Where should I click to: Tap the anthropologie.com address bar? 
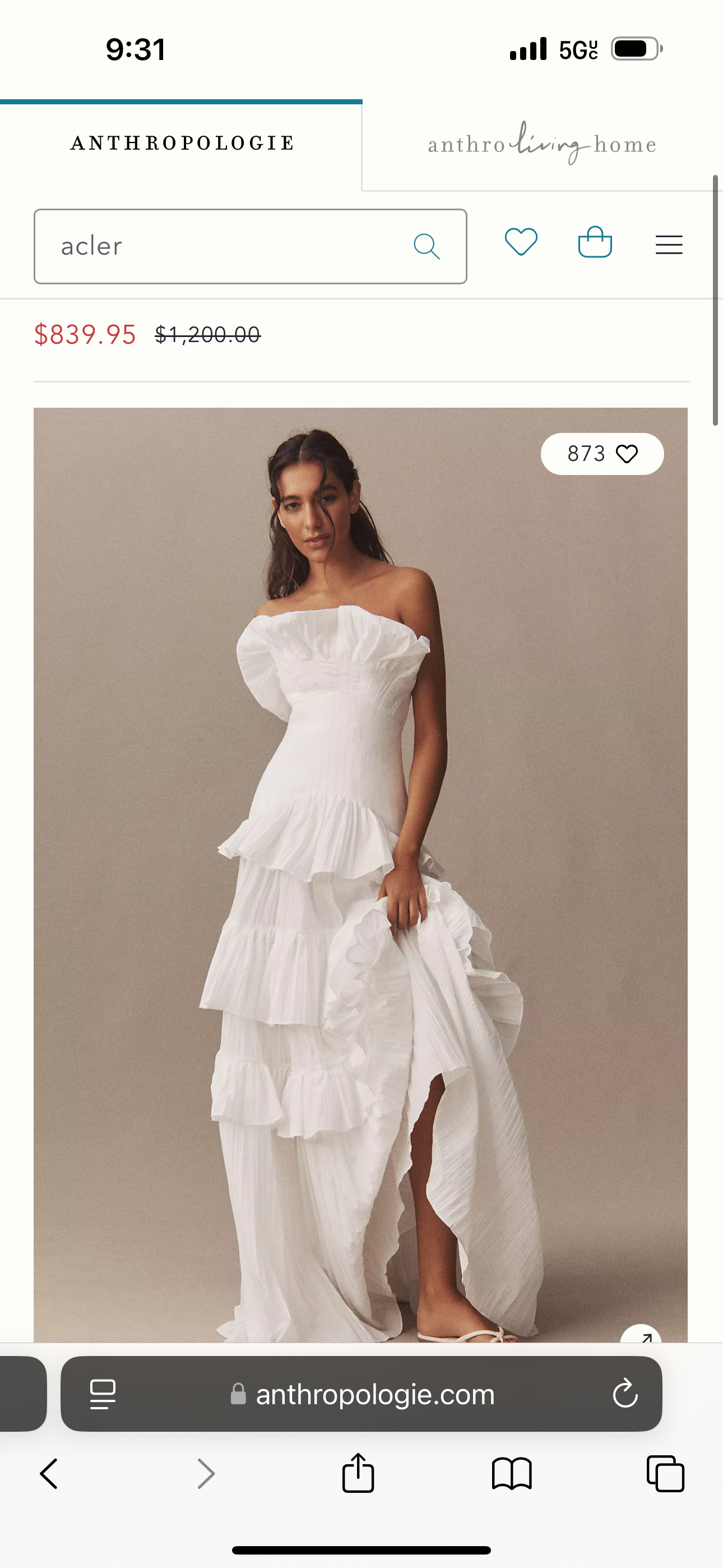pos(361,1394)
